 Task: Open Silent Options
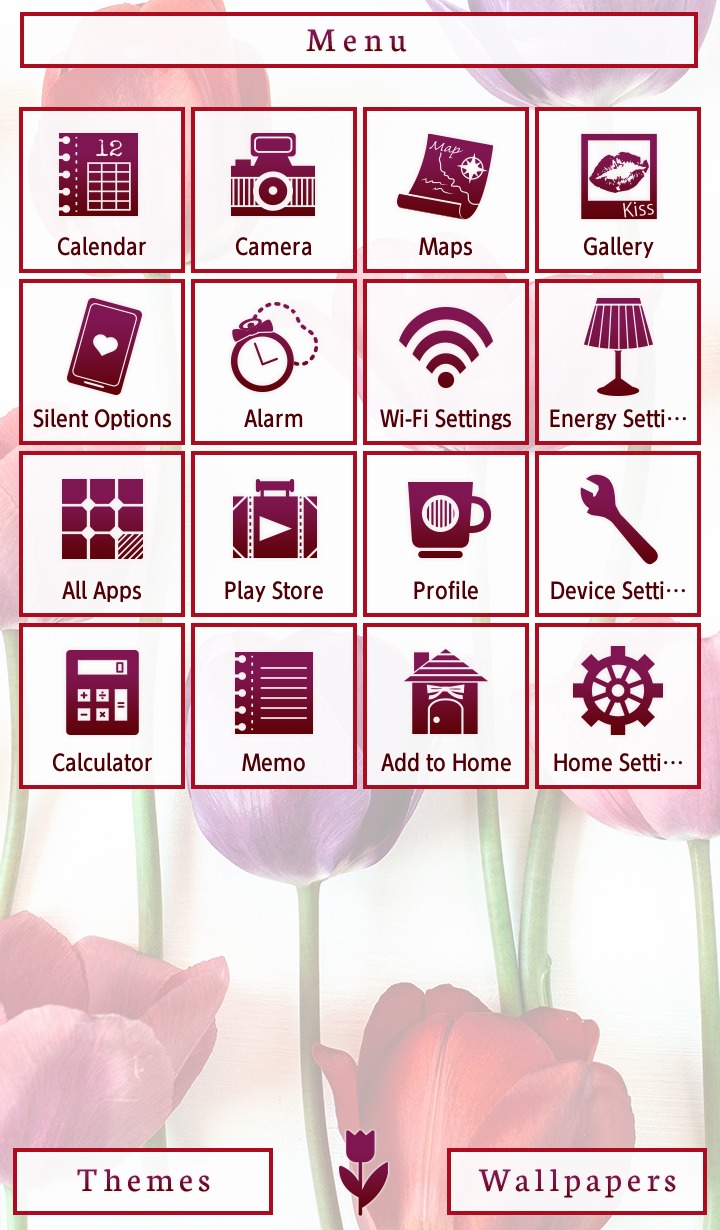tap(102, 362)
